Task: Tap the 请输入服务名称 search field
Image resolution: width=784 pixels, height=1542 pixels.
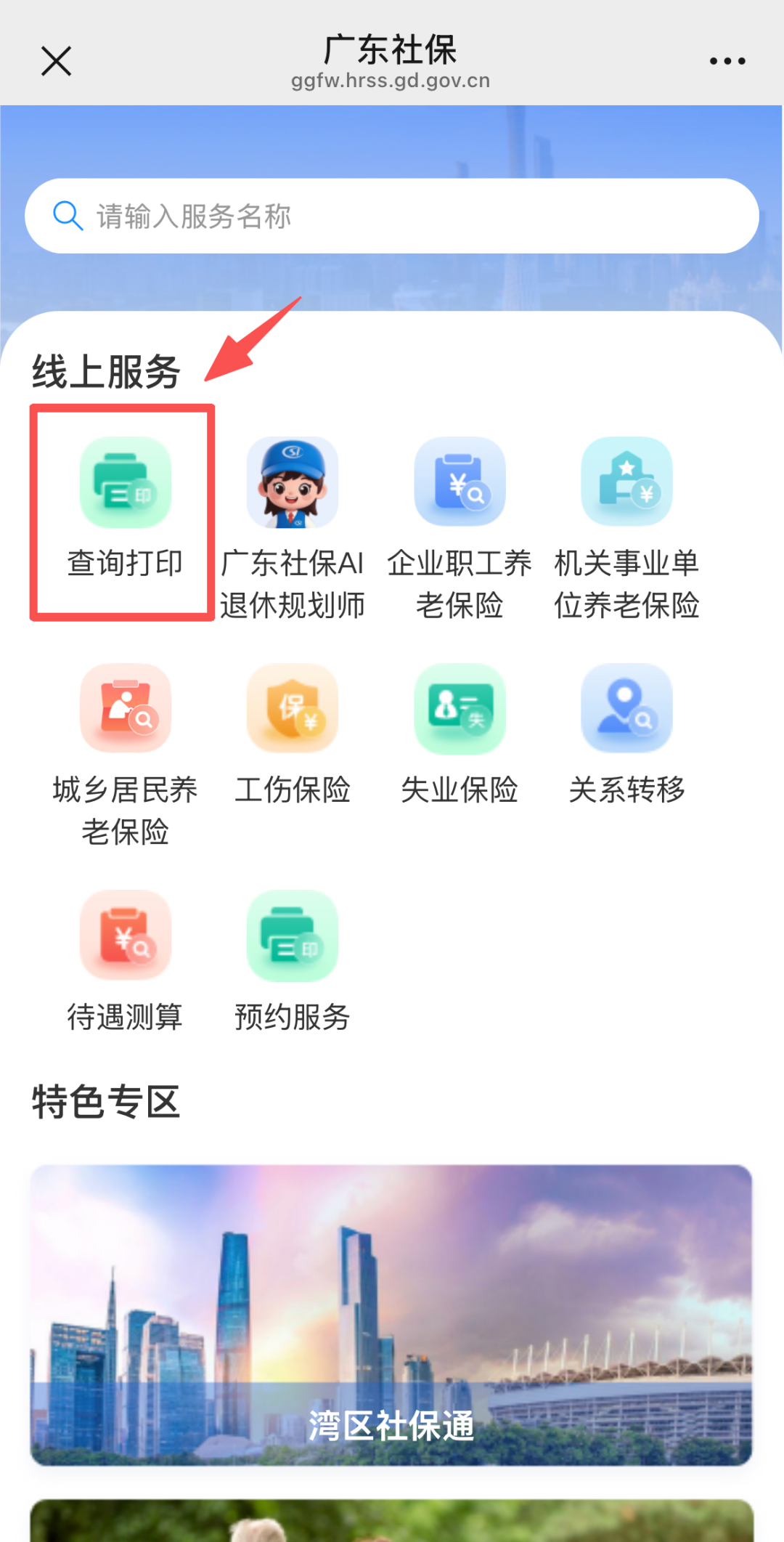Action: (392, 216)
